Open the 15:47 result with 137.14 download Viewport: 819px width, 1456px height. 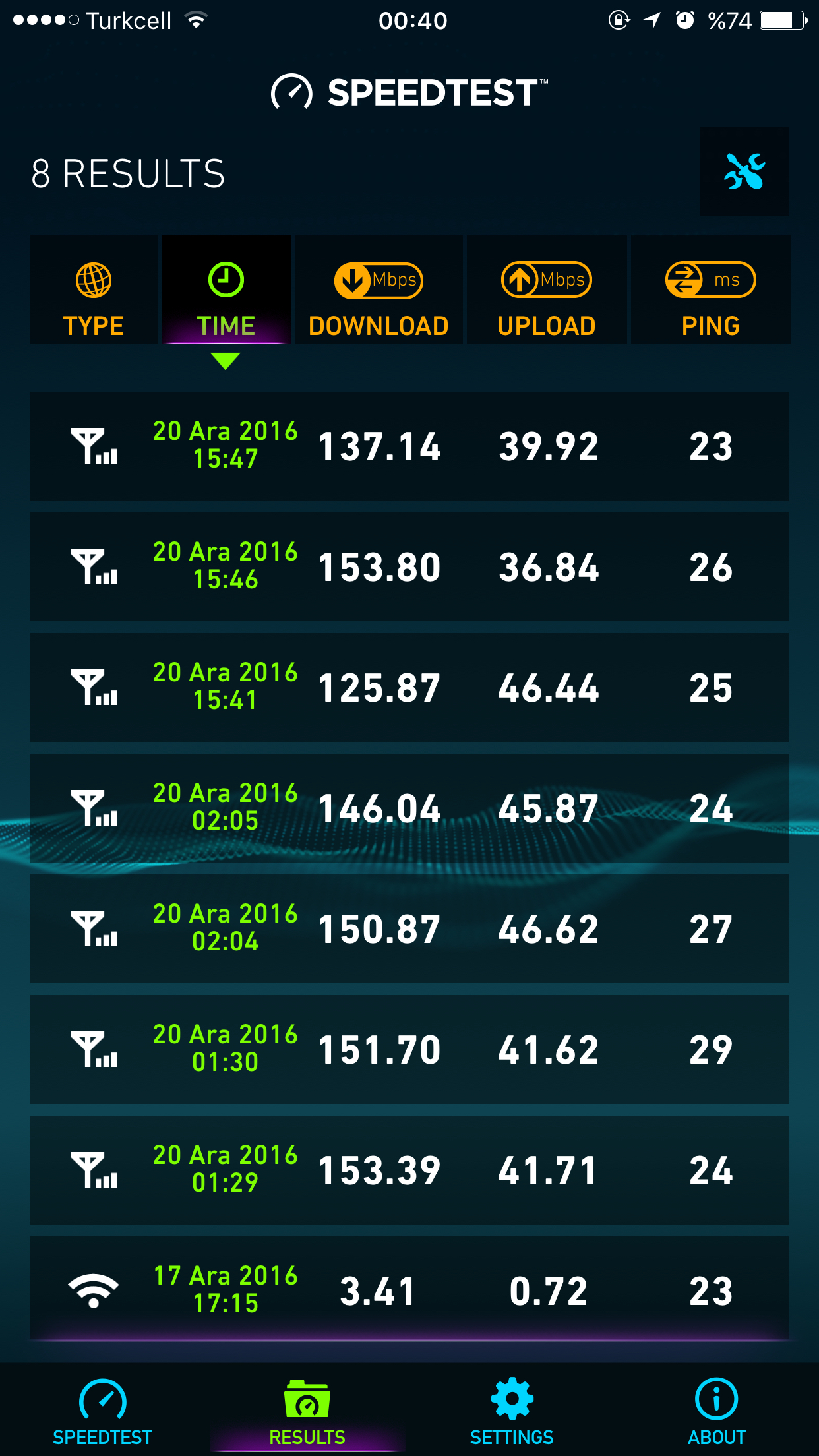click(409, 446)
